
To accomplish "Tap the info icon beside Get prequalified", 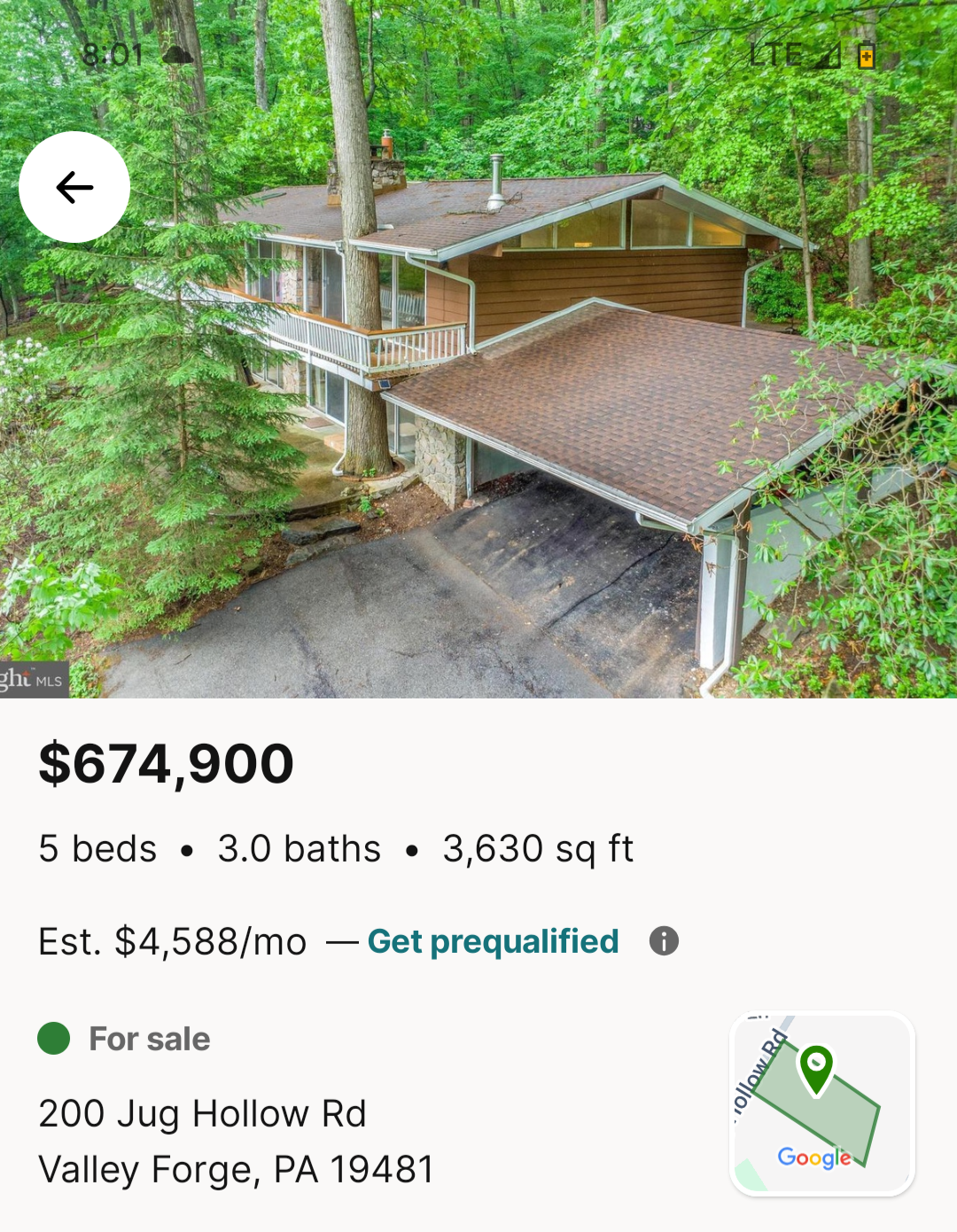I will 664,940.
